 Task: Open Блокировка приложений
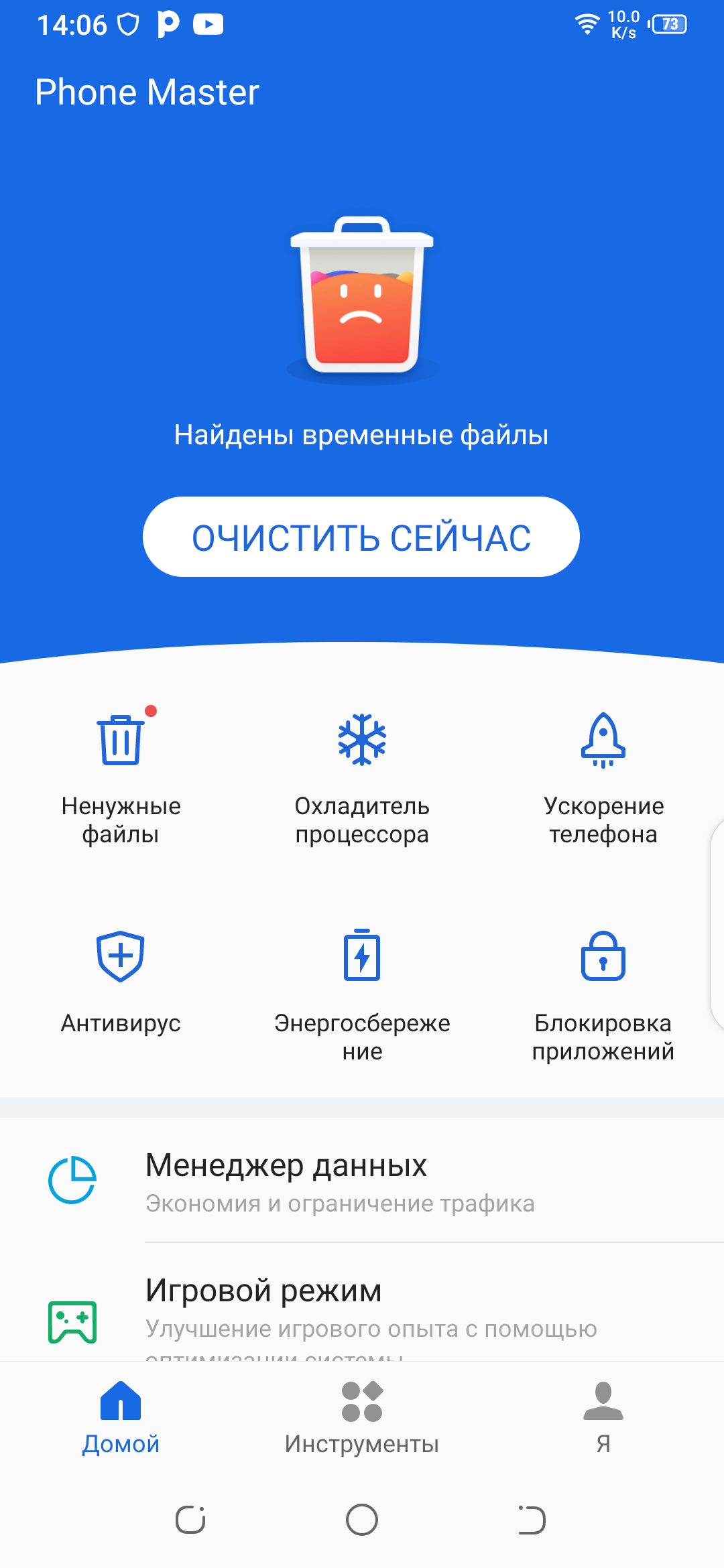(x=603, y=992)
